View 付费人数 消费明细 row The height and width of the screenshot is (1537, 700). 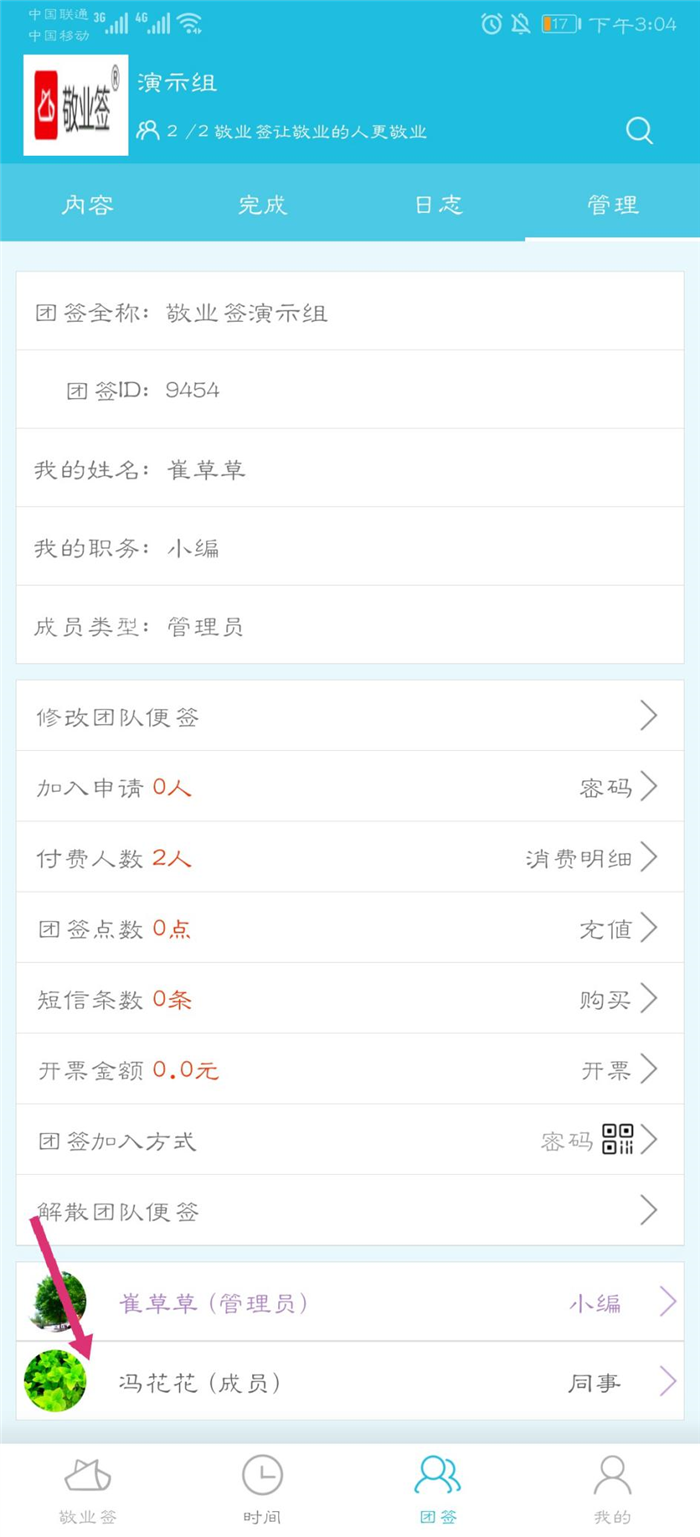[x=350, y=858]
